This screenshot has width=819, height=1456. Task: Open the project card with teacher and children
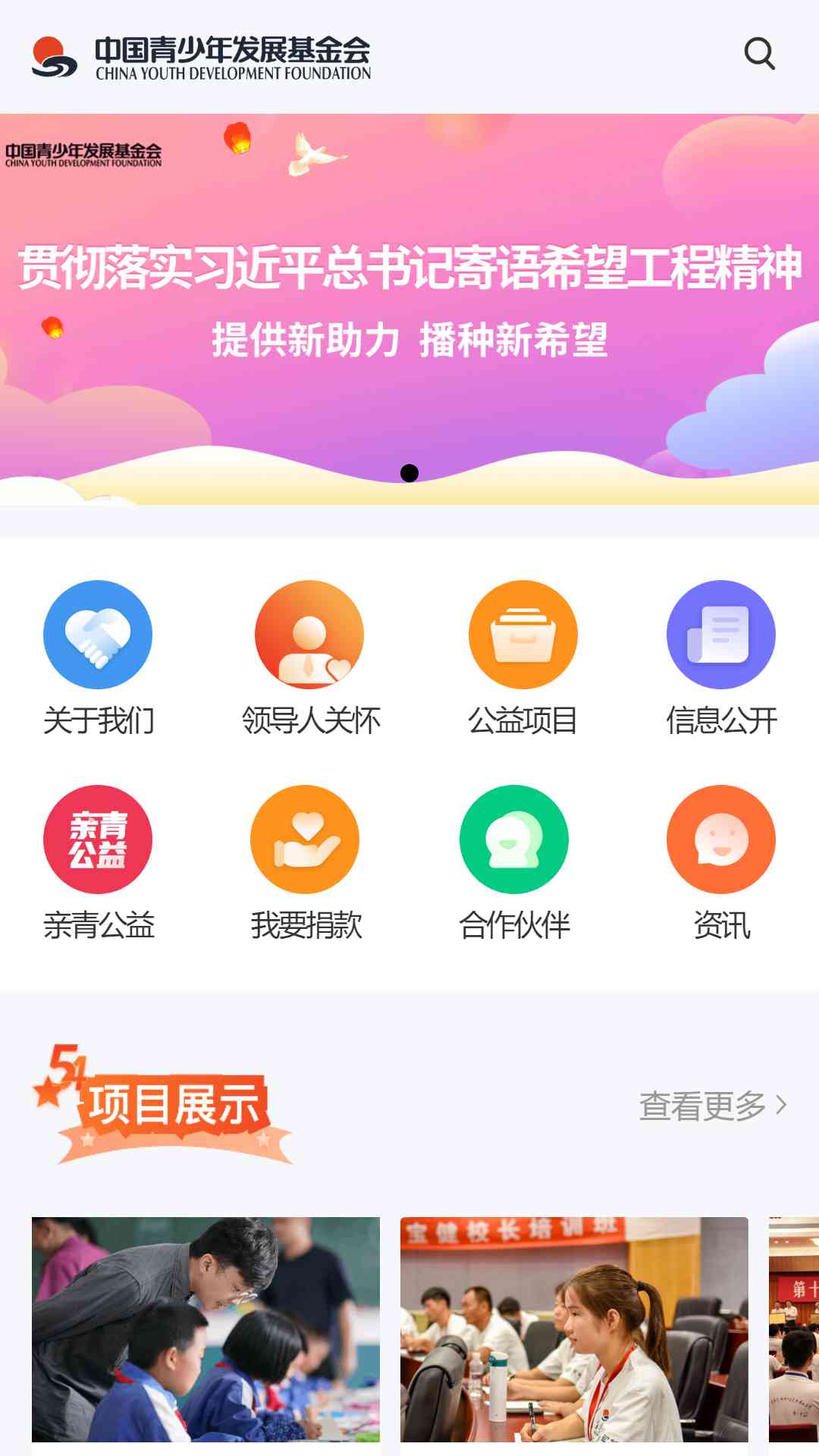pos(206,1329)
